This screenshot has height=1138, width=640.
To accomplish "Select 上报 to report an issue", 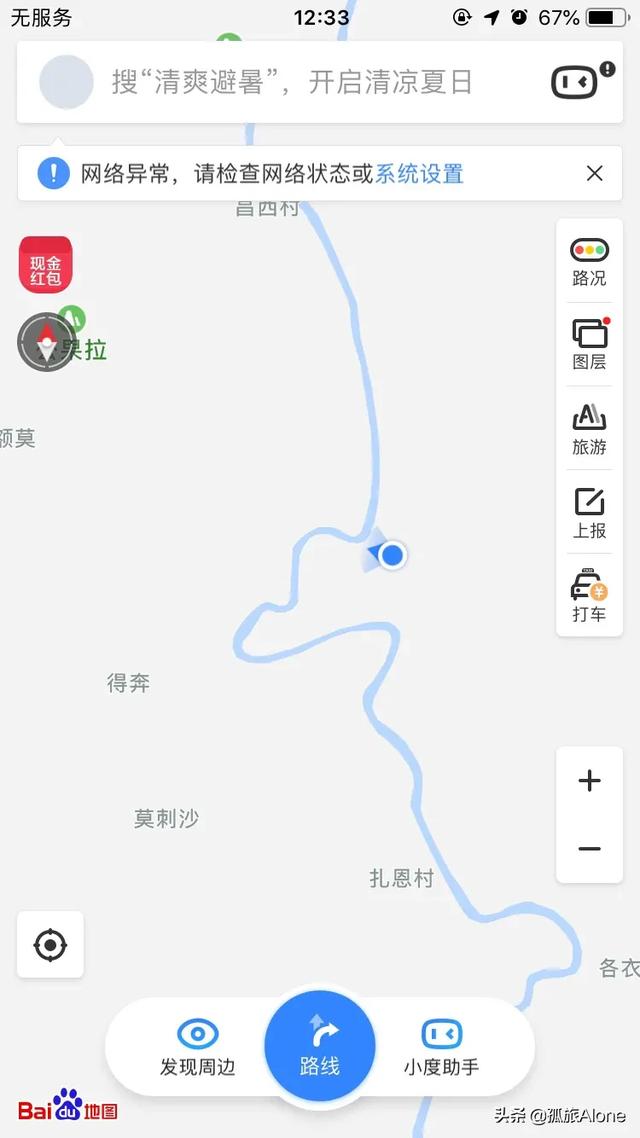I will (x=589, y=513).
